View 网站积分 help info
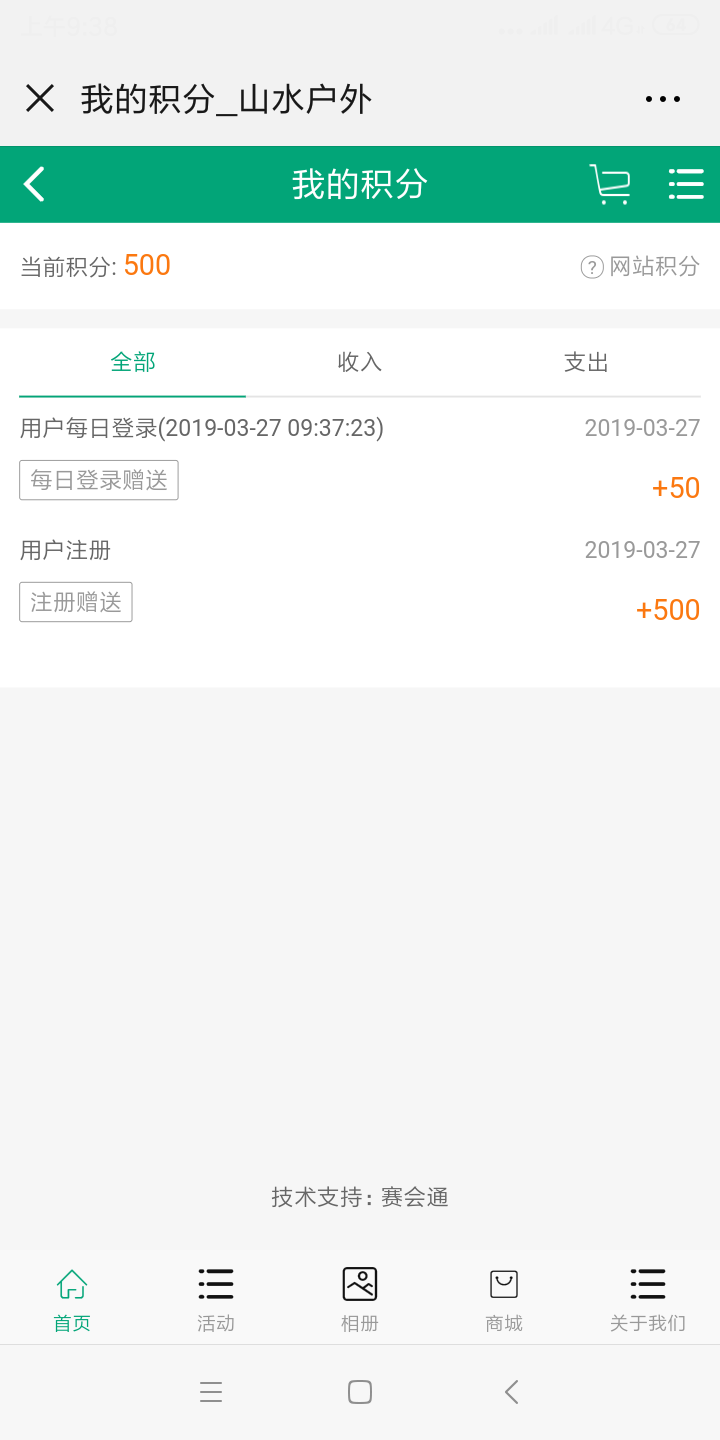720x1440 pixels. [x=640, y=266]
